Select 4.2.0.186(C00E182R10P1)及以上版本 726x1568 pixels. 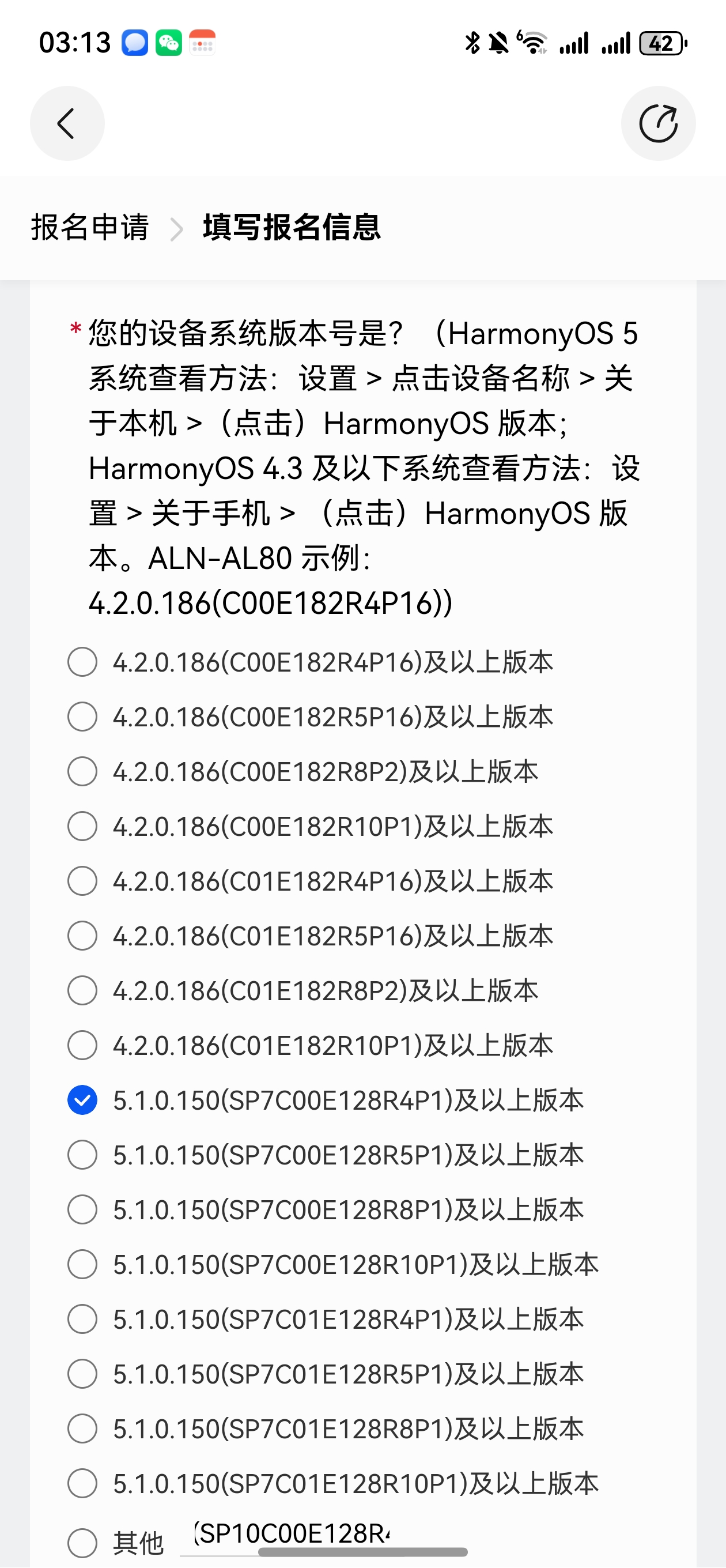[x=82, y=827]
